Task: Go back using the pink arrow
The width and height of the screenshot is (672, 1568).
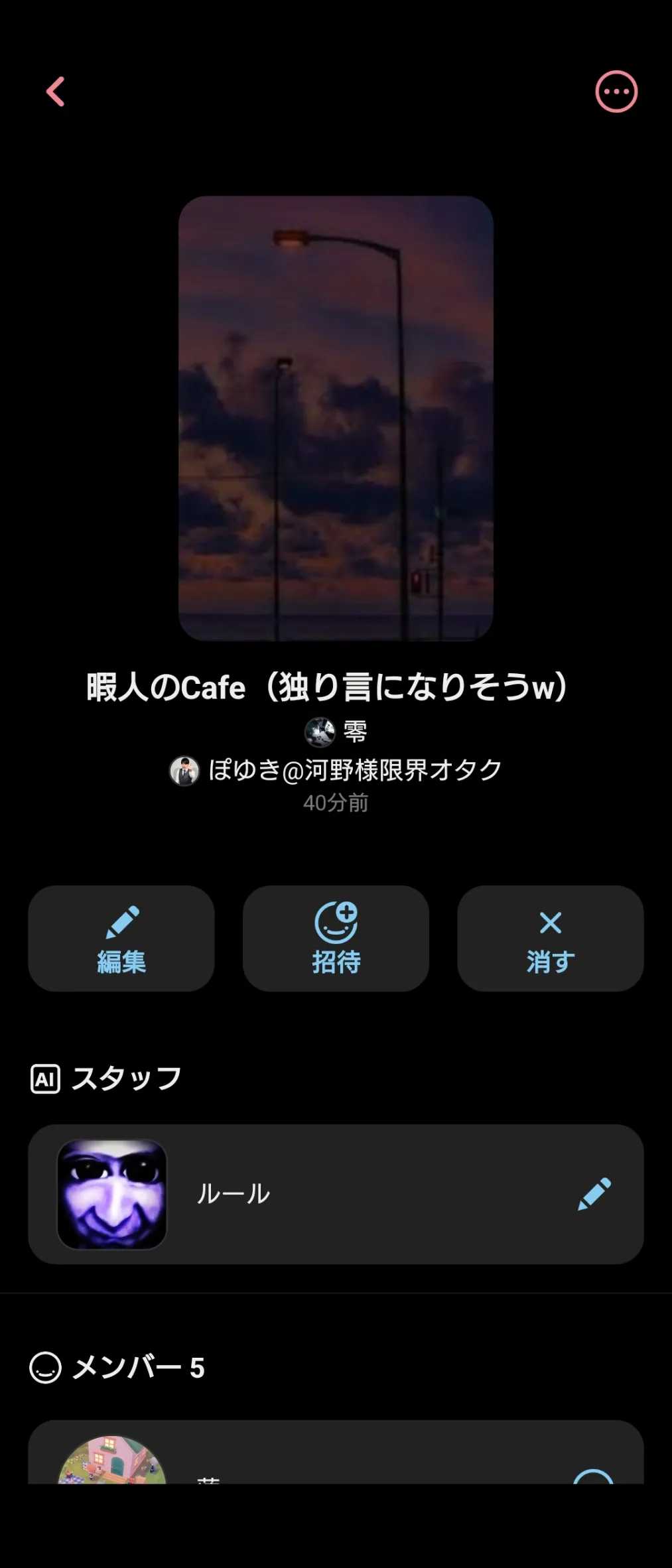Action: click(56, 92)
